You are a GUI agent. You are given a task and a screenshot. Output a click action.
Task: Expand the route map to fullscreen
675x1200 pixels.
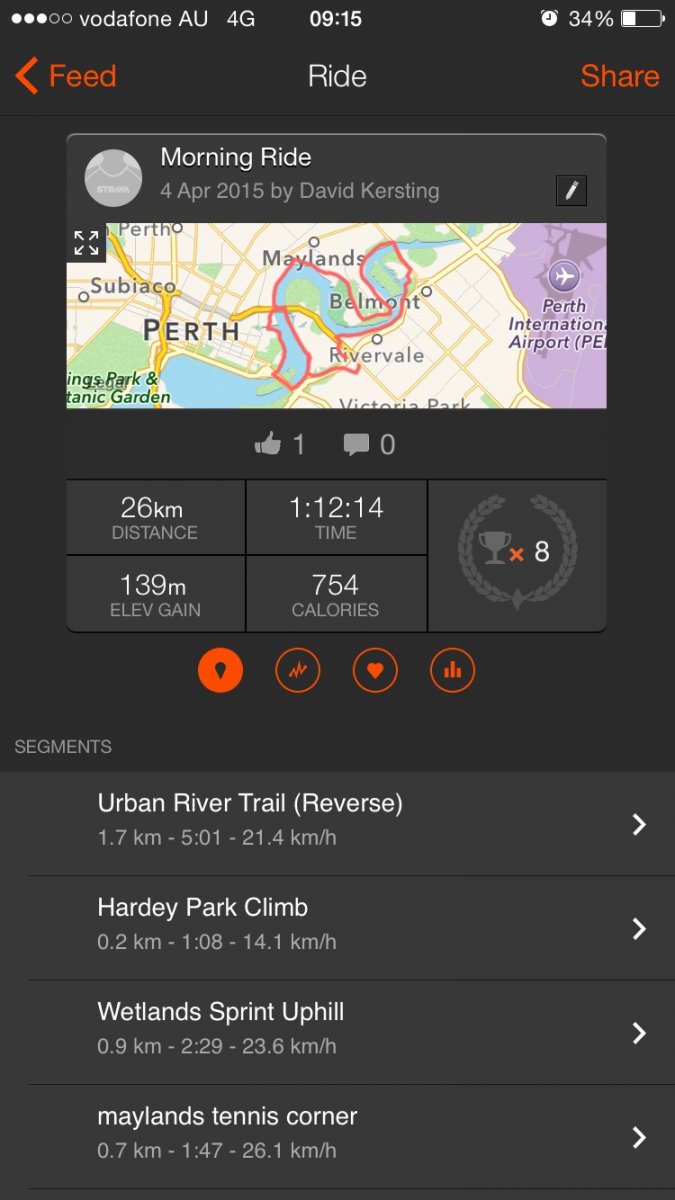tap(86, 242)
